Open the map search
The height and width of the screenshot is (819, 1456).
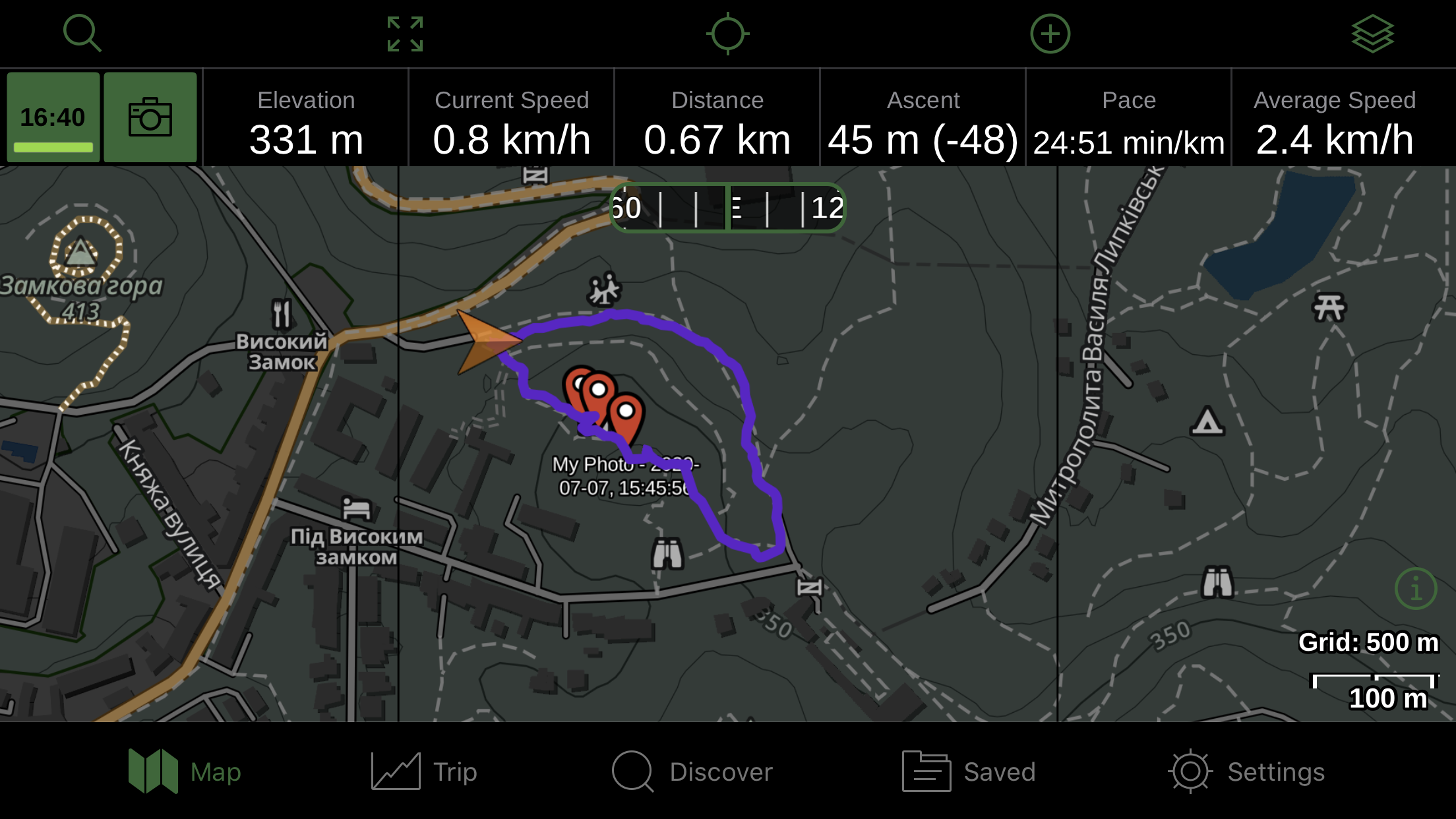[82, 34]
